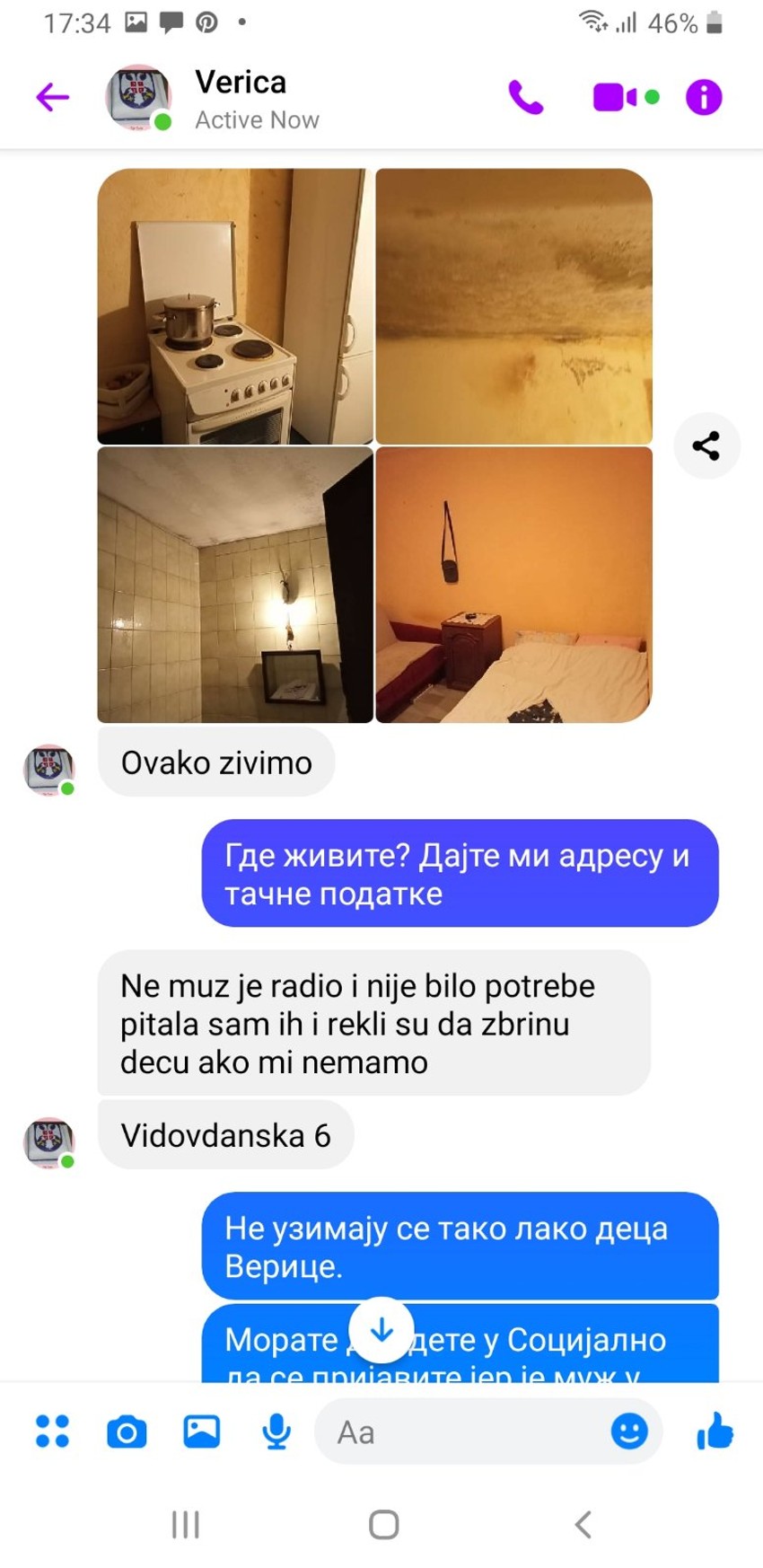Send a thumbs-up like

click(x=715, y=1431)
